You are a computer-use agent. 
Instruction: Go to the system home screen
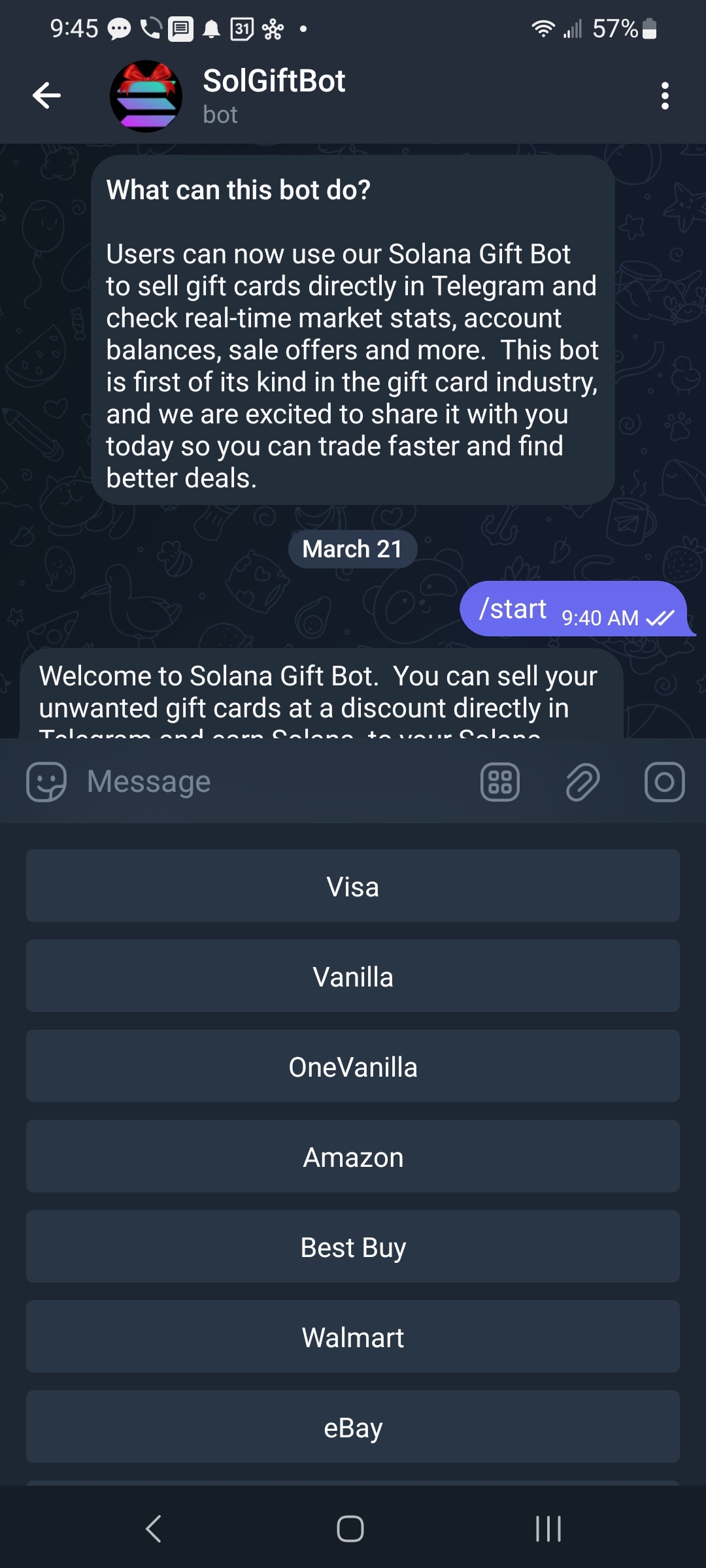[350, 1529]
